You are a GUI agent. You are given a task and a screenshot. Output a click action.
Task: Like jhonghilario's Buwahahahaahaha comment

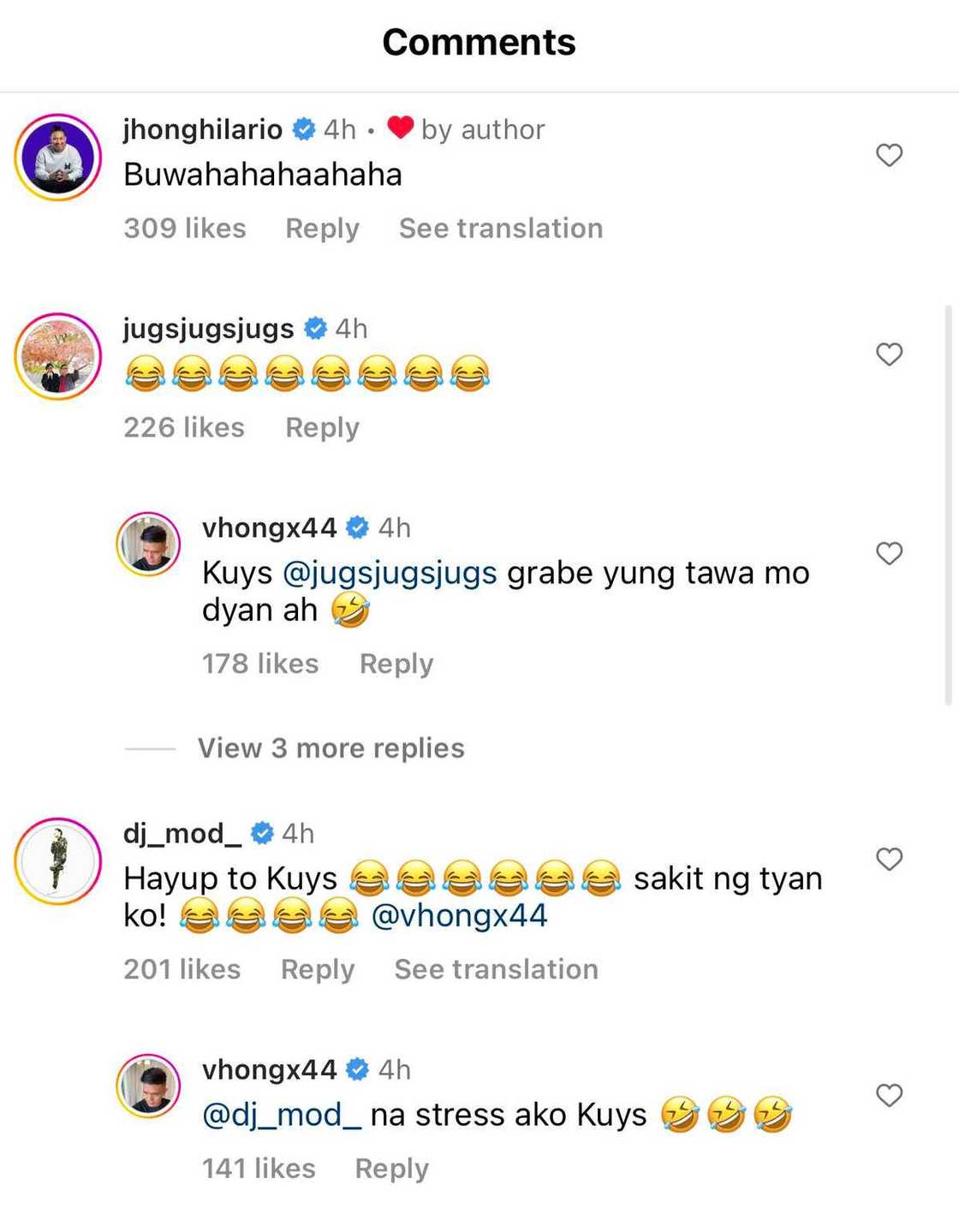889,156
